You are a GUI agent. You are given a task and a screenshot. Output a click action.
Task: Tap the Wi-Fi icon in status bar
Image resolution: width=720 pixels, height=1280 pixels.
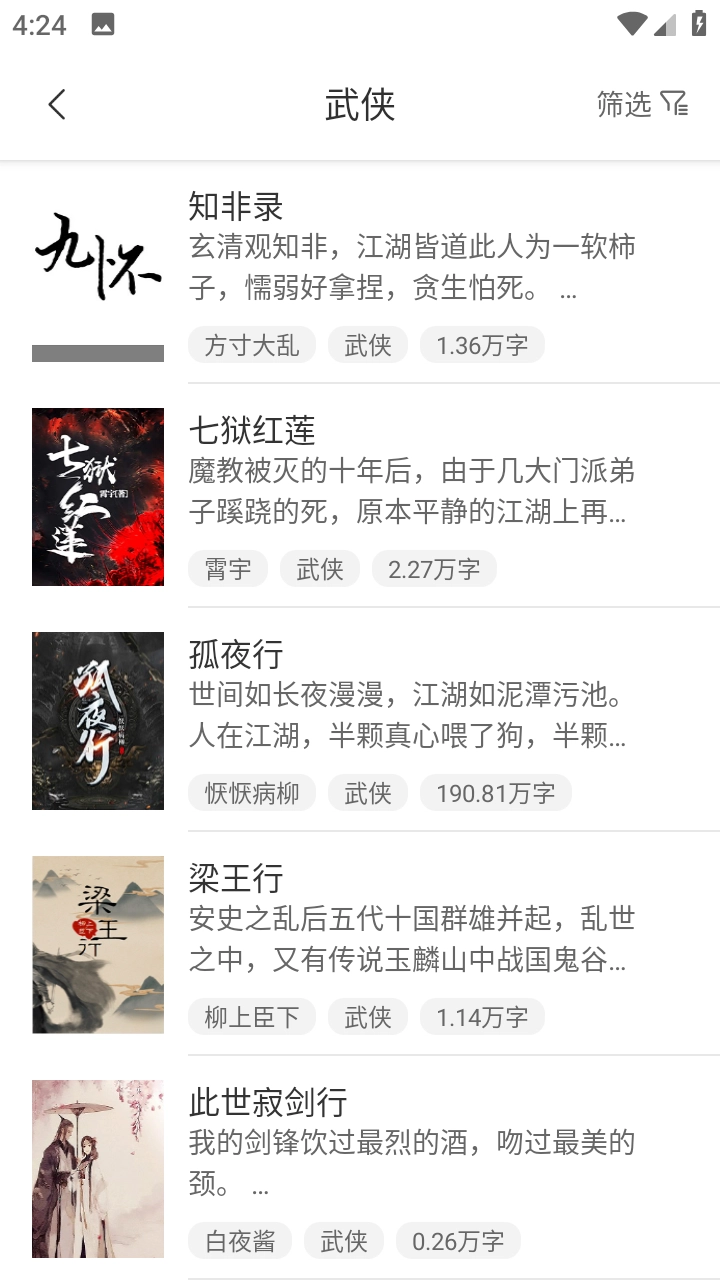pos(631,23)
